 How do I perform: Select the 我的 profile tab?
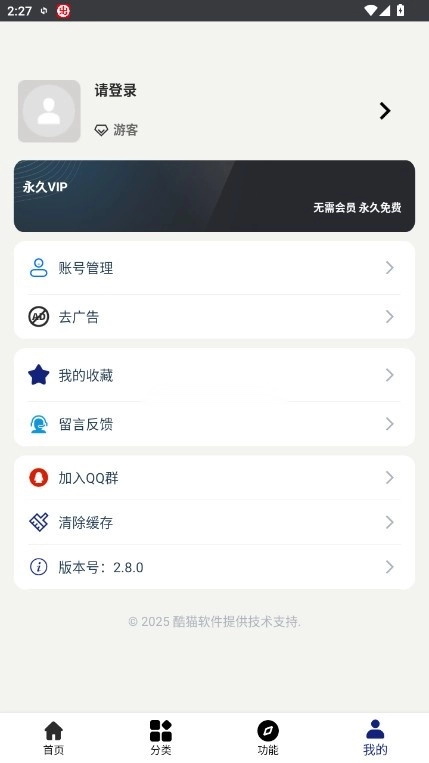(x=375, y=738)
